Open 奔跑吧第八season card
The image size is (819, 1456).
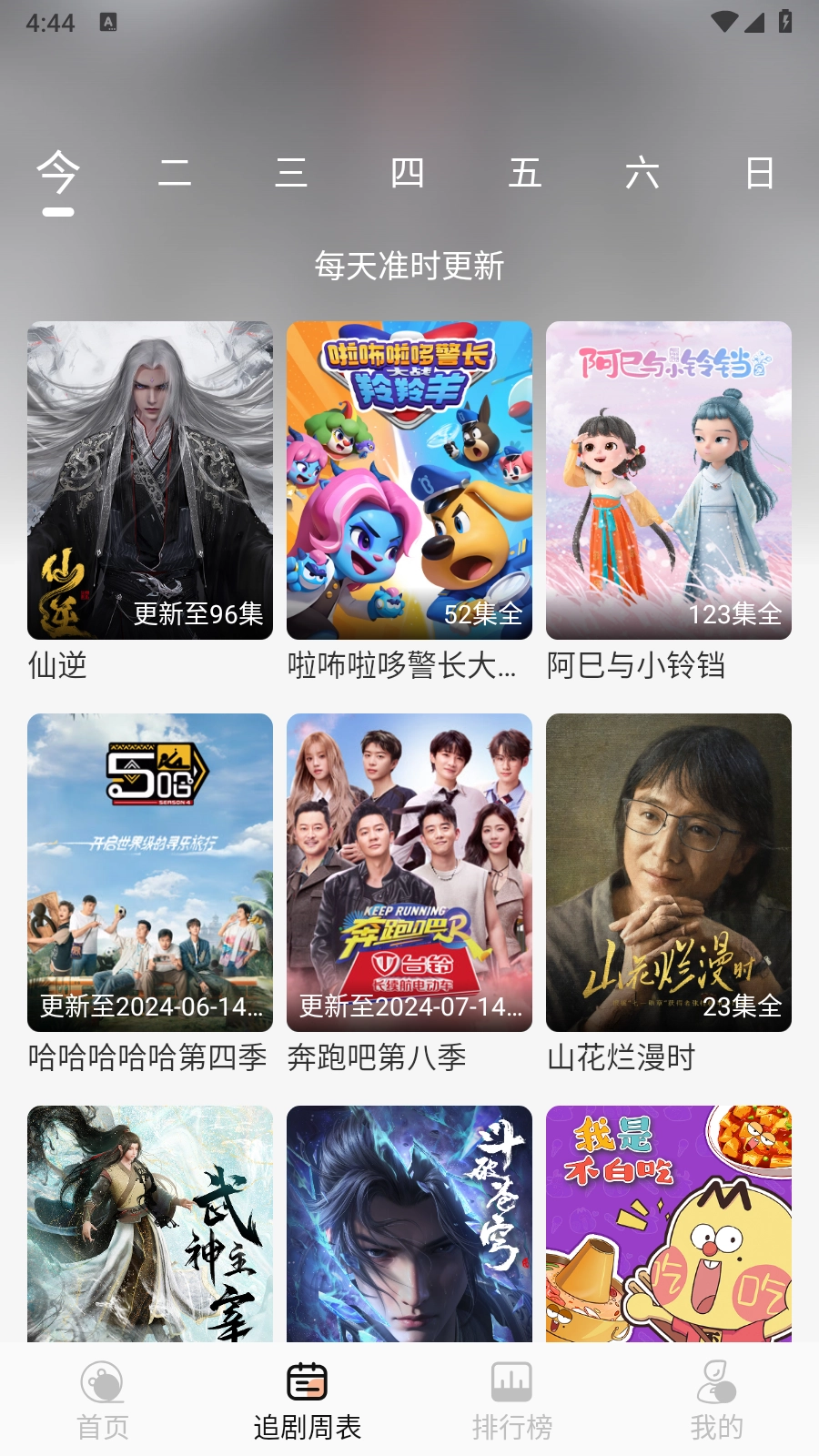pos(409,873)
